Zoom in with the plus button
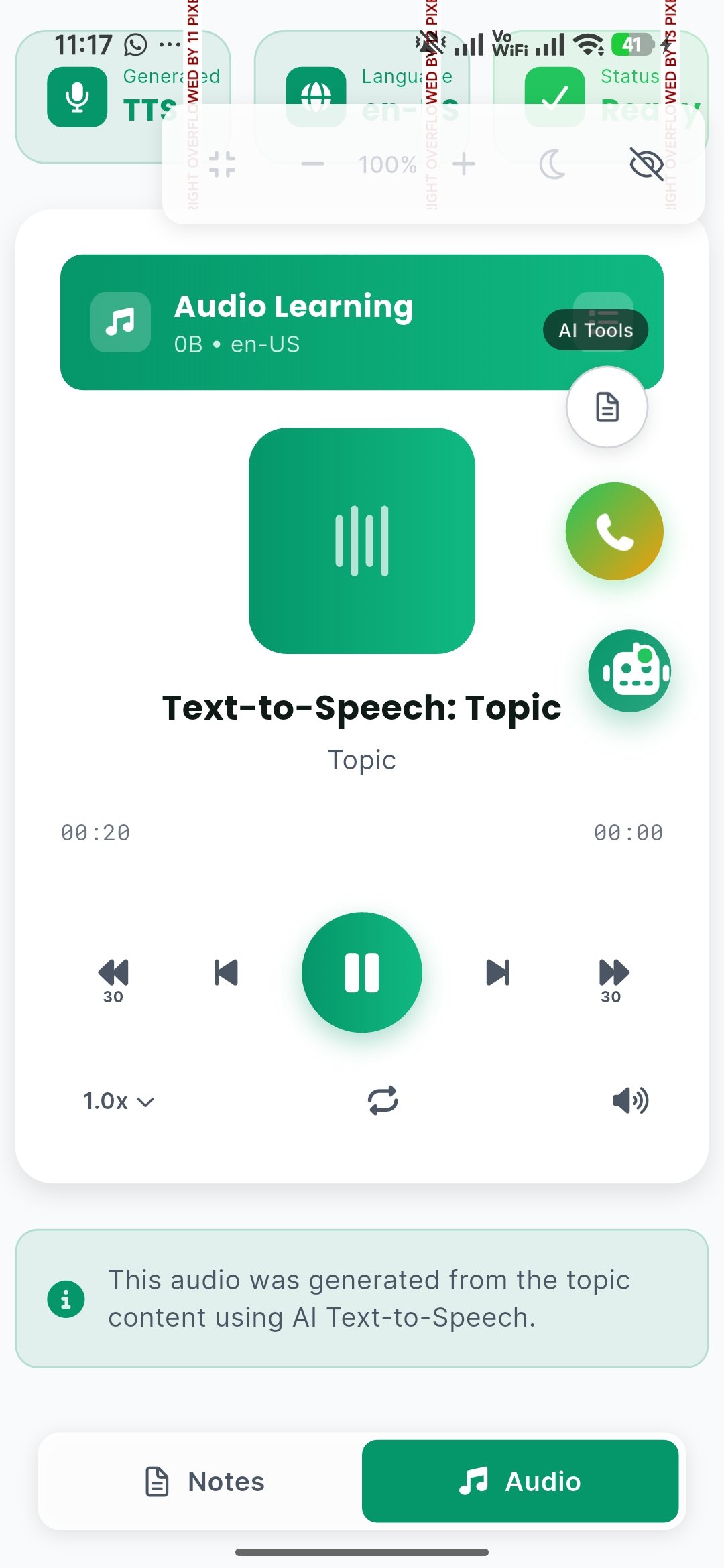This screenshot has width=724, height=1568. [464, 164]
